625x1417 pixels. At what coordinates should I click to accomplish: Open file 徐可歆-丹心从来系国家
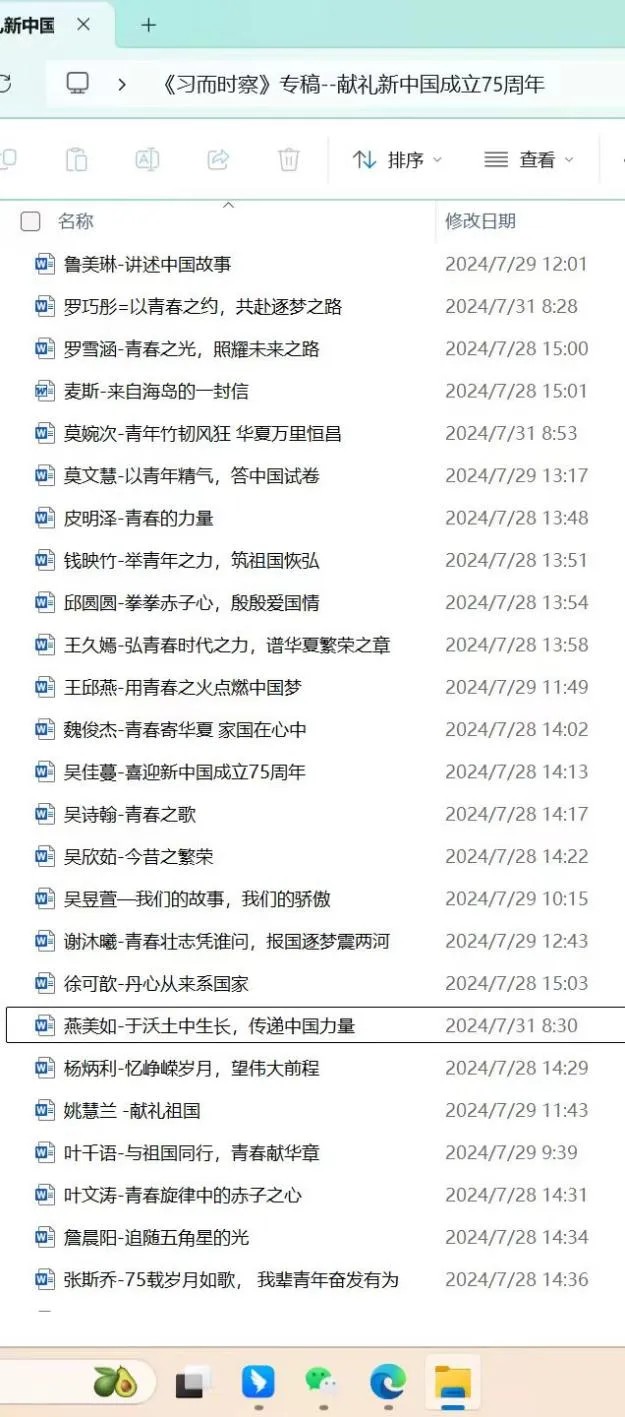coord(156,983)
